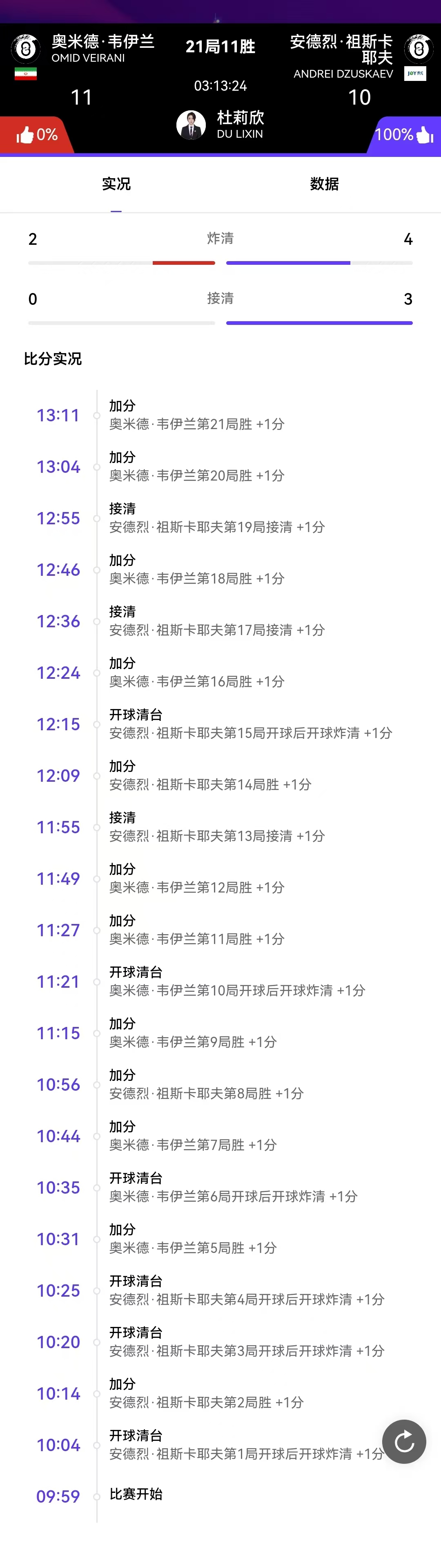
Task: Select the 实况 tab
Action: coord(116,184)
